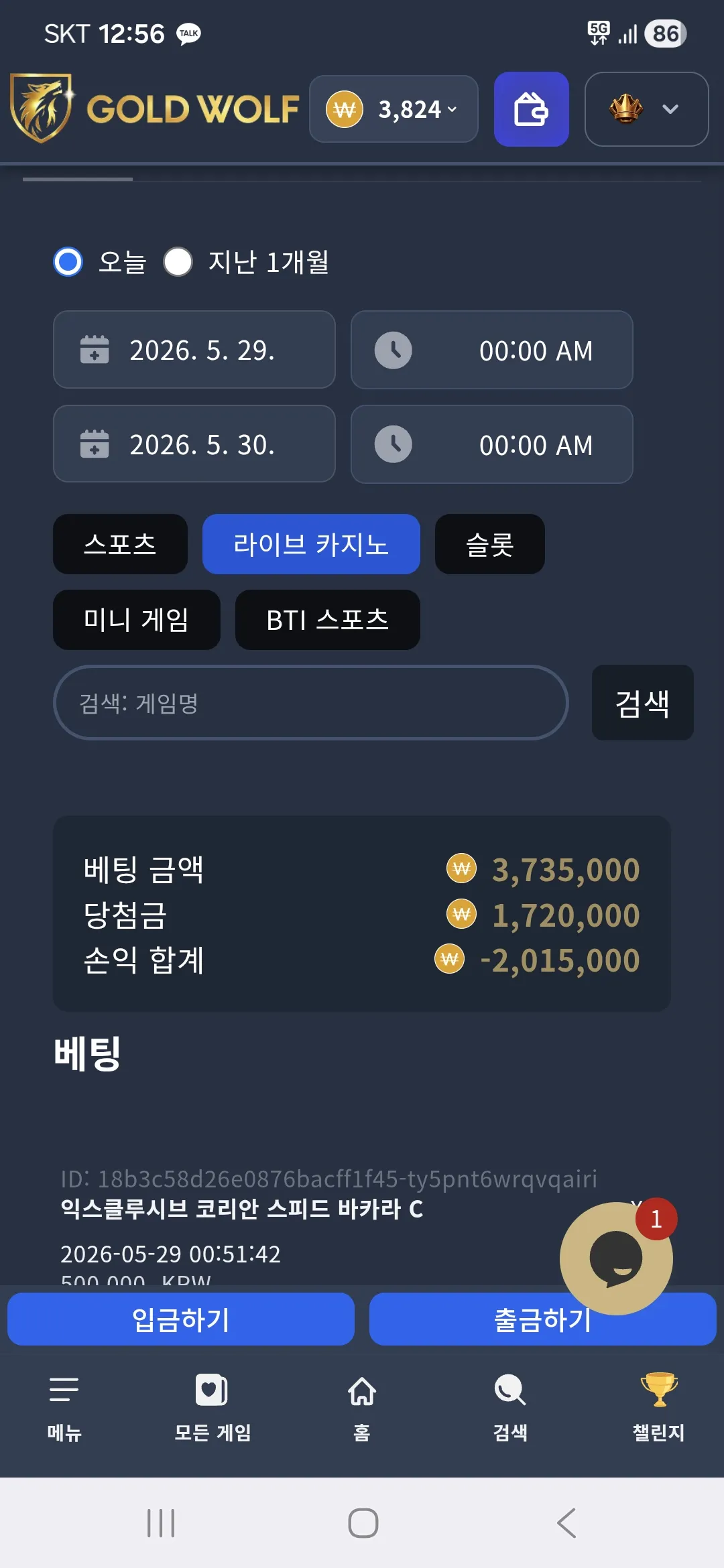Switch to 미니 게임 category
The image size is (724, 1568).
pyautogui.click(x=137, y=620)
